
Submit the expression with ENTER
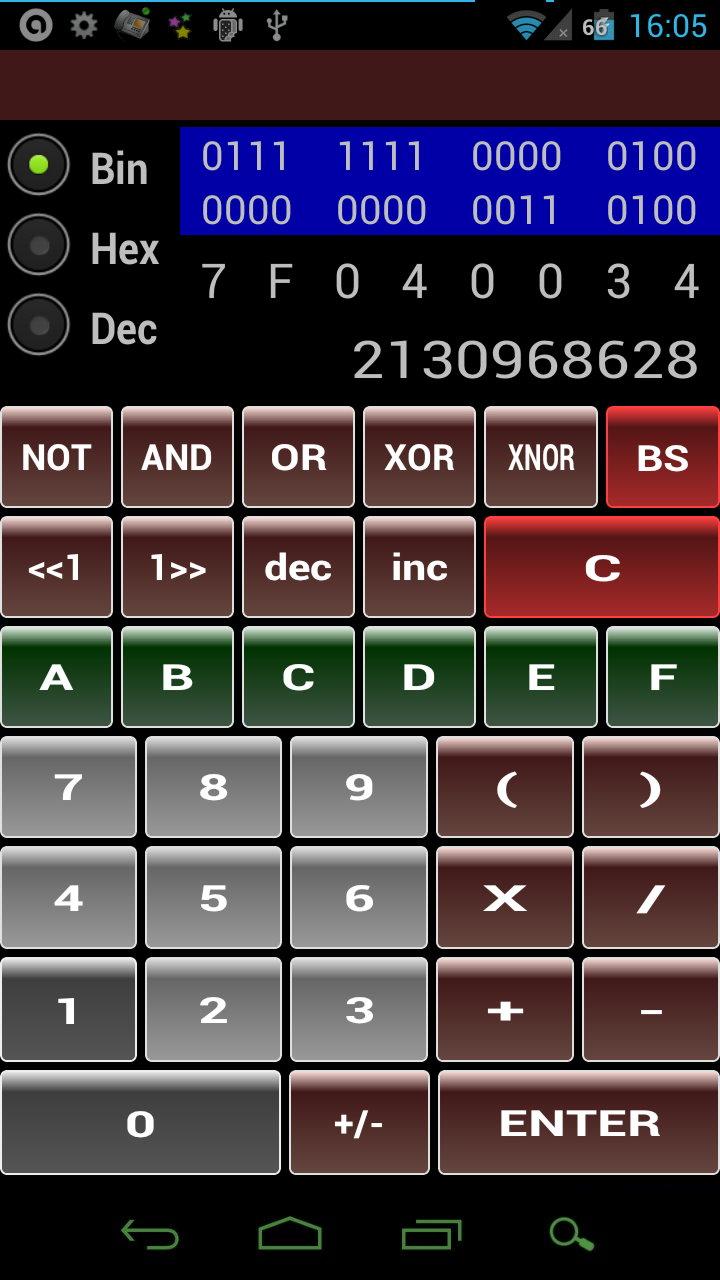coord(579,1122)
